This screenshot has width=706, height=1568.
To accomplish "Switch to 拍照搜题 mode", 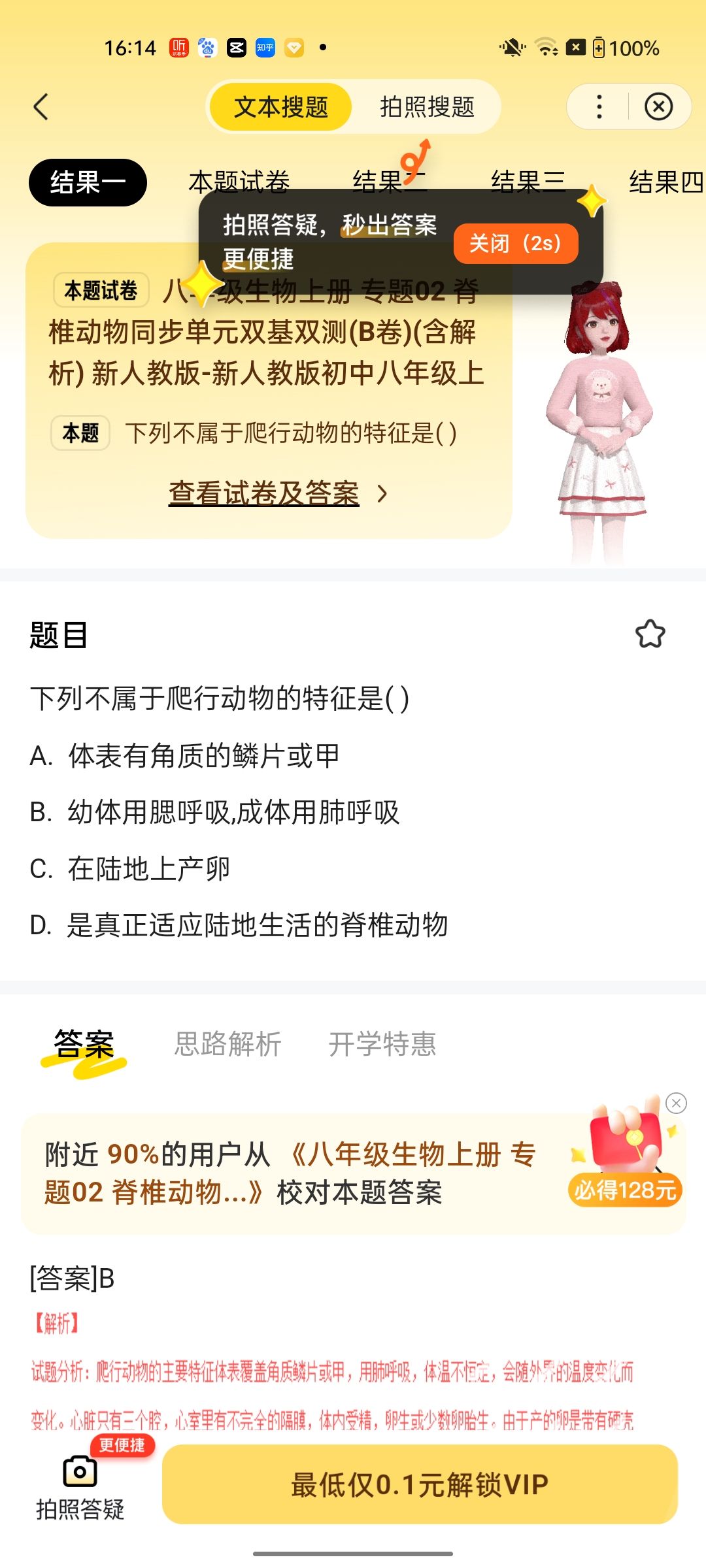I will pos(427,106).
